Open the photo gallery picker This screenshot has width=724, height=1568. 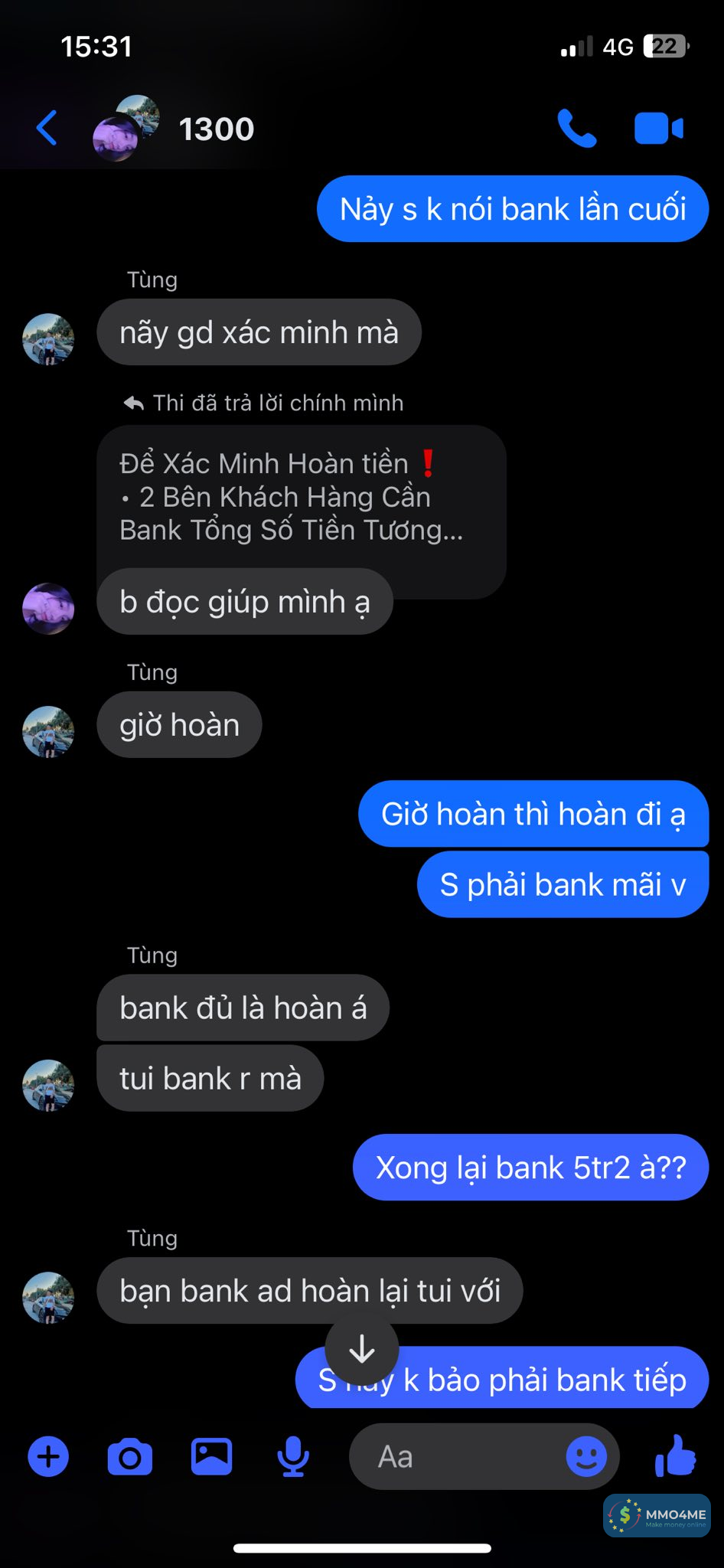pyautogui.click(x=212, y=1456)
